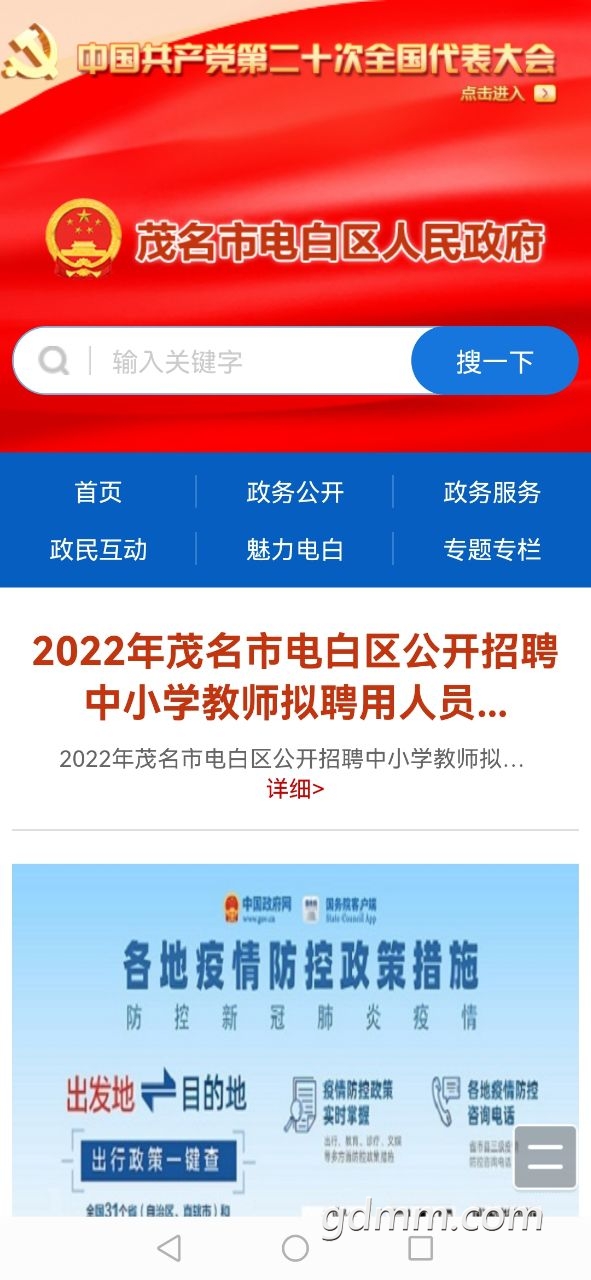The height and width of the screenshot is (1280, 591).
Task: Open 专题专栏
Action: click(x=492, y=549)
